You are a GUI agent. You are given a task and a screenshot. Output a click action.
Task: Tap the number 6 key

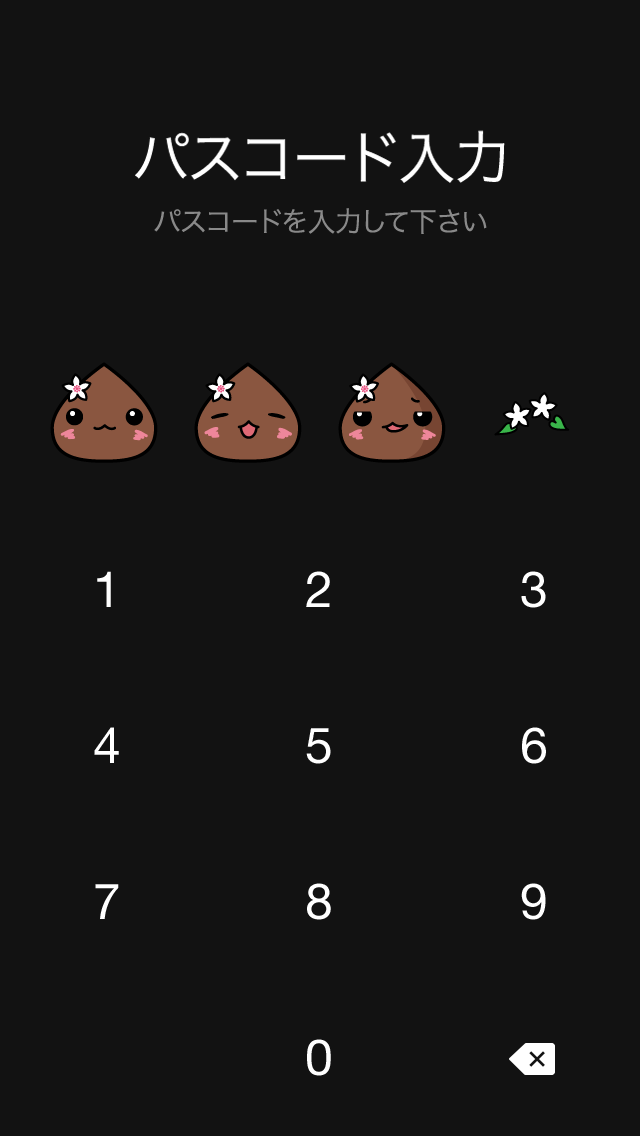click(533, 746)
